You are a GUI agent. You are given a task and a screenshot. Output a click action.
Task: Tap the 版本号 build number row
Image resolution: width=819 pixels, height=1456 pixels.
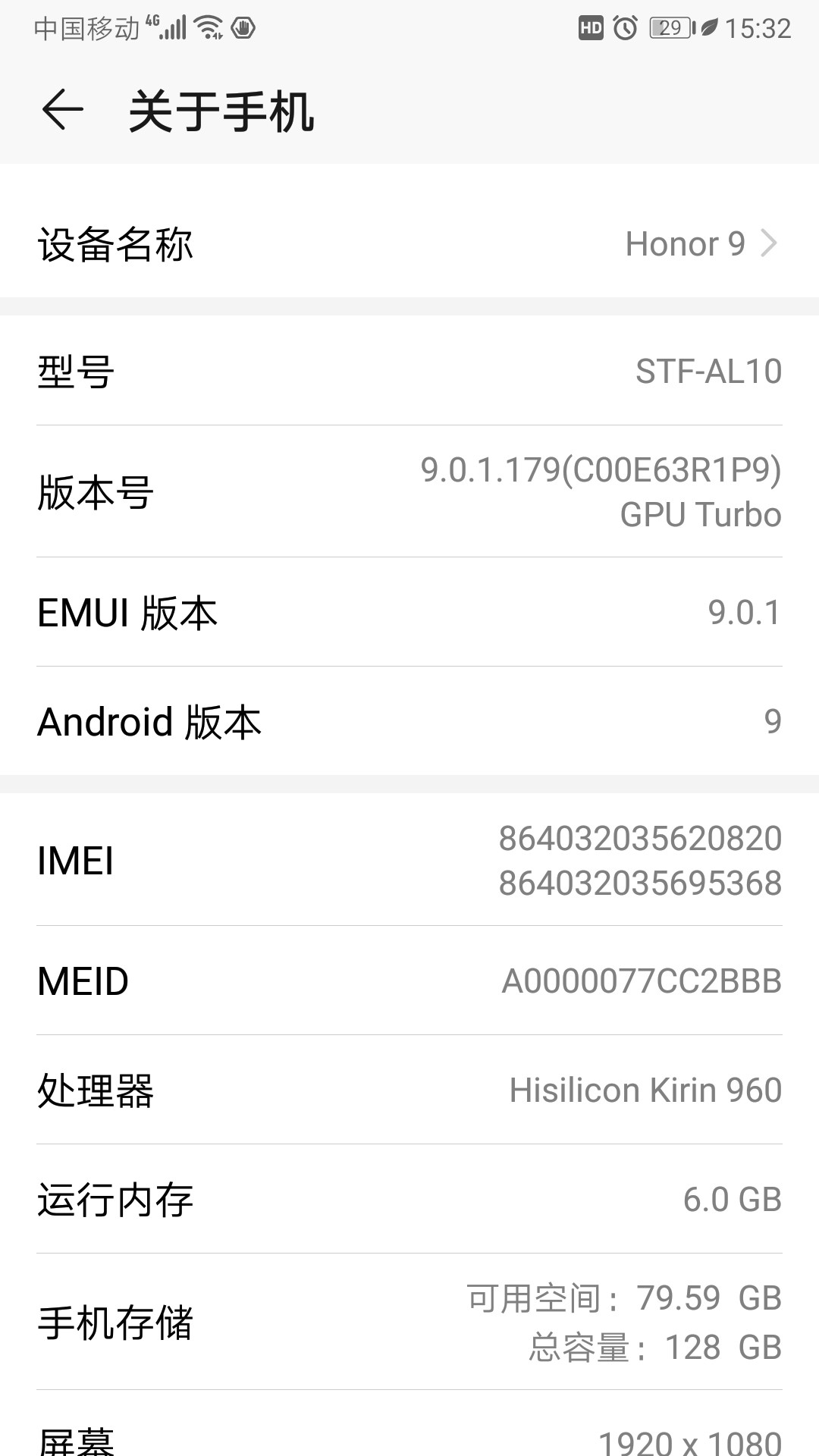(409, 491)
